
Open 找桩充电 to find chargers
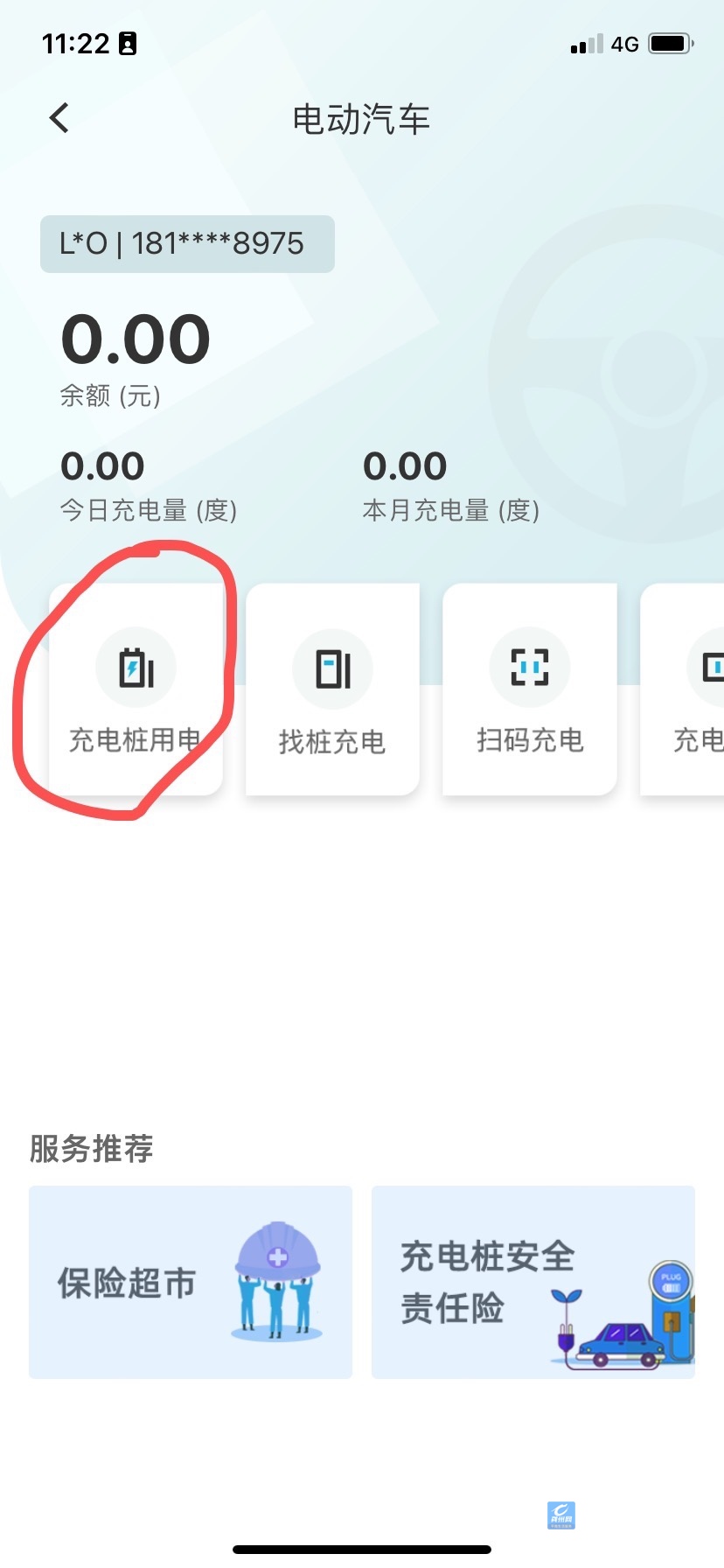coord(333,689)
